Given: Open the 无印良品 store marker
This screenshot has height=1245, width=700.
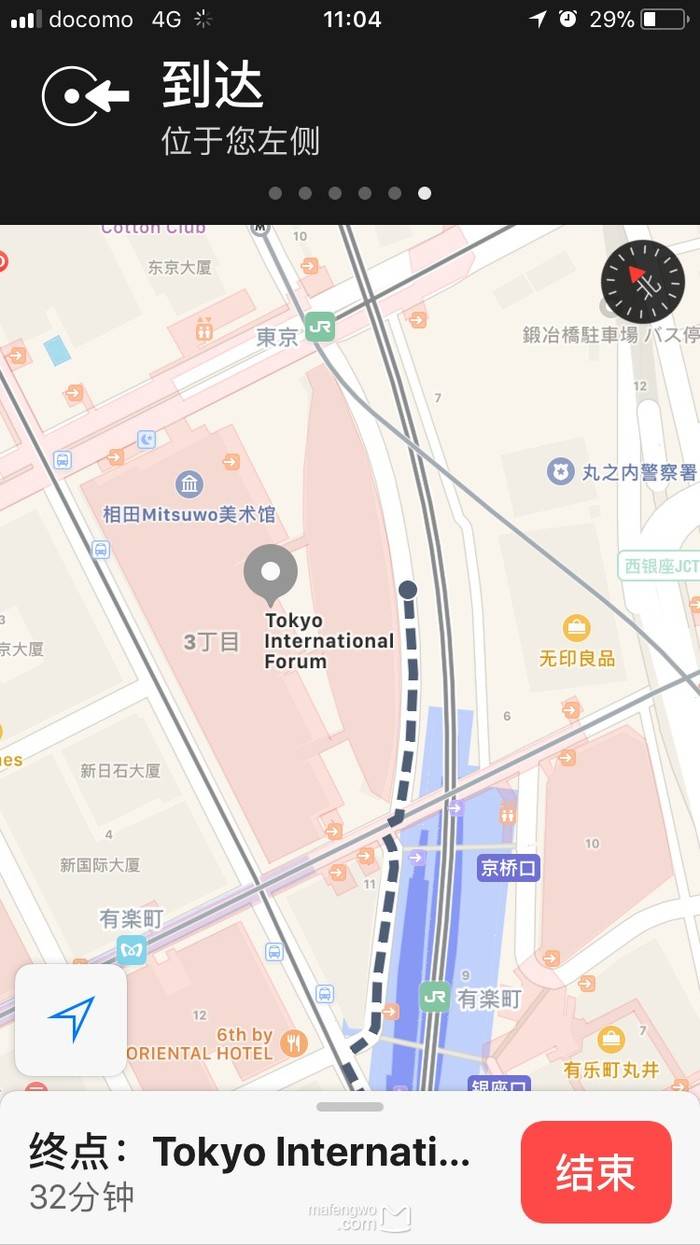Looking at the screenshot, I should [577, 627].
